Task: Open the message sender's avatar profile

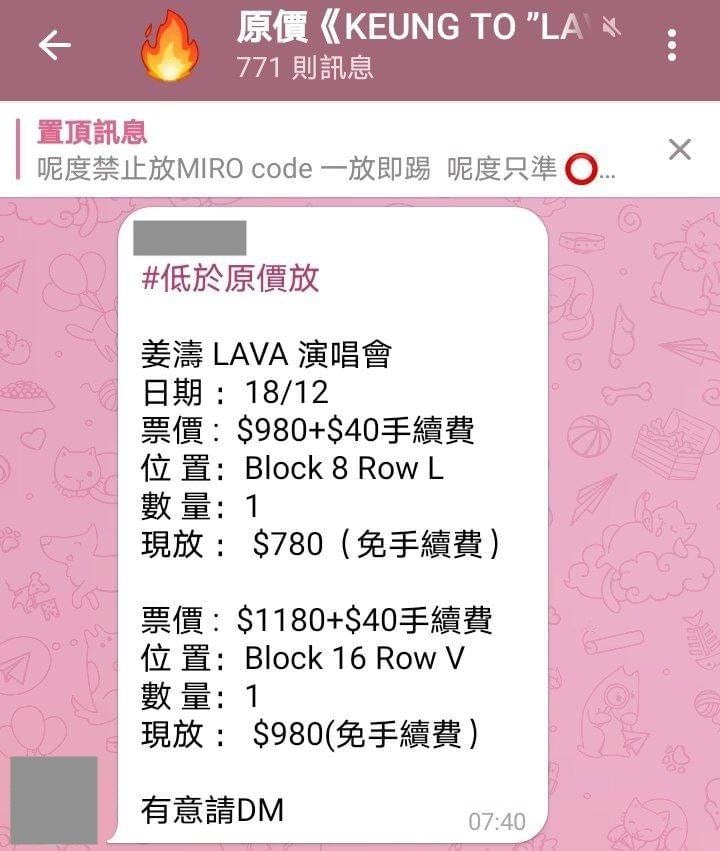Action: tap(54, 800)
